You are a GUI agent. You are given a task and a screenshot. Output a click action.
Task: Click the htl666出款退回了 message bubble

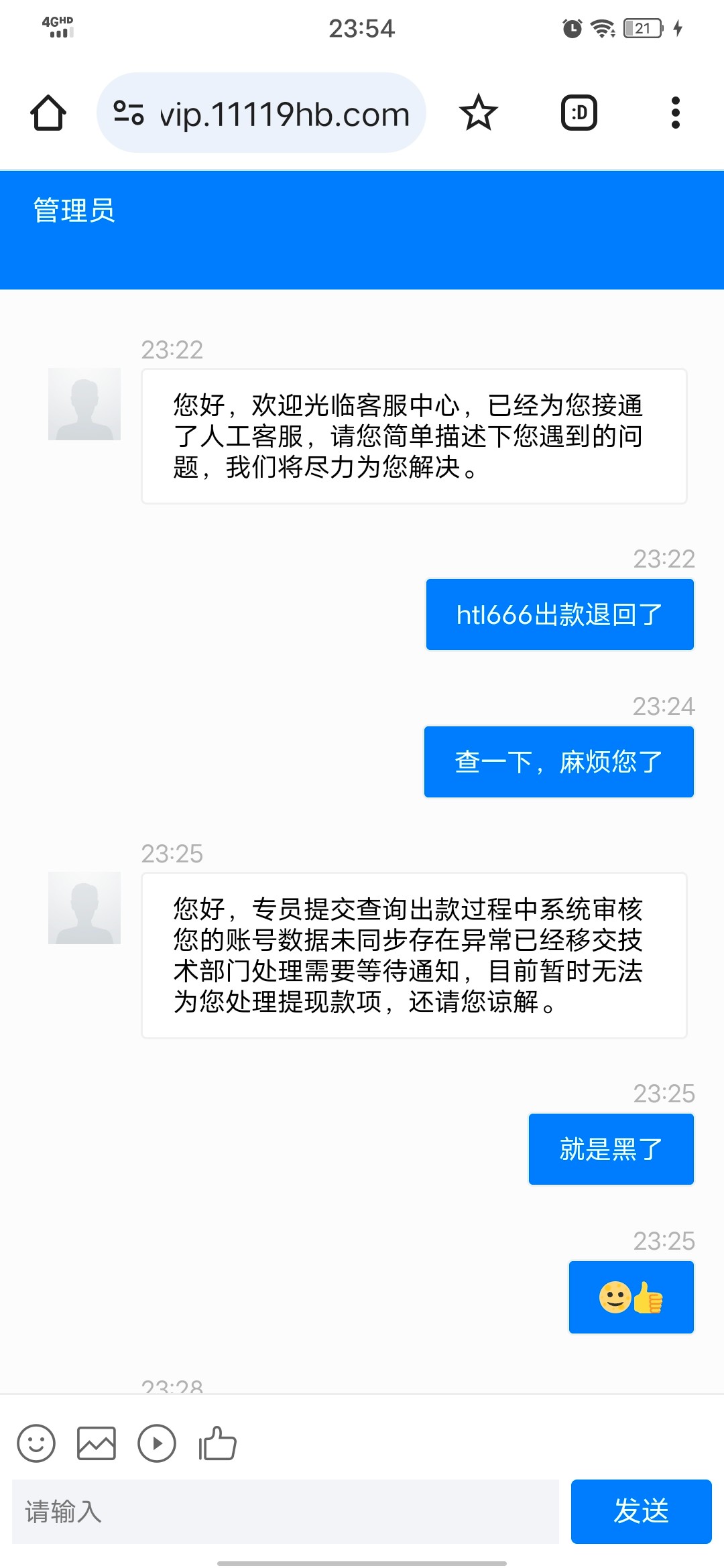[x=559, y=613]
